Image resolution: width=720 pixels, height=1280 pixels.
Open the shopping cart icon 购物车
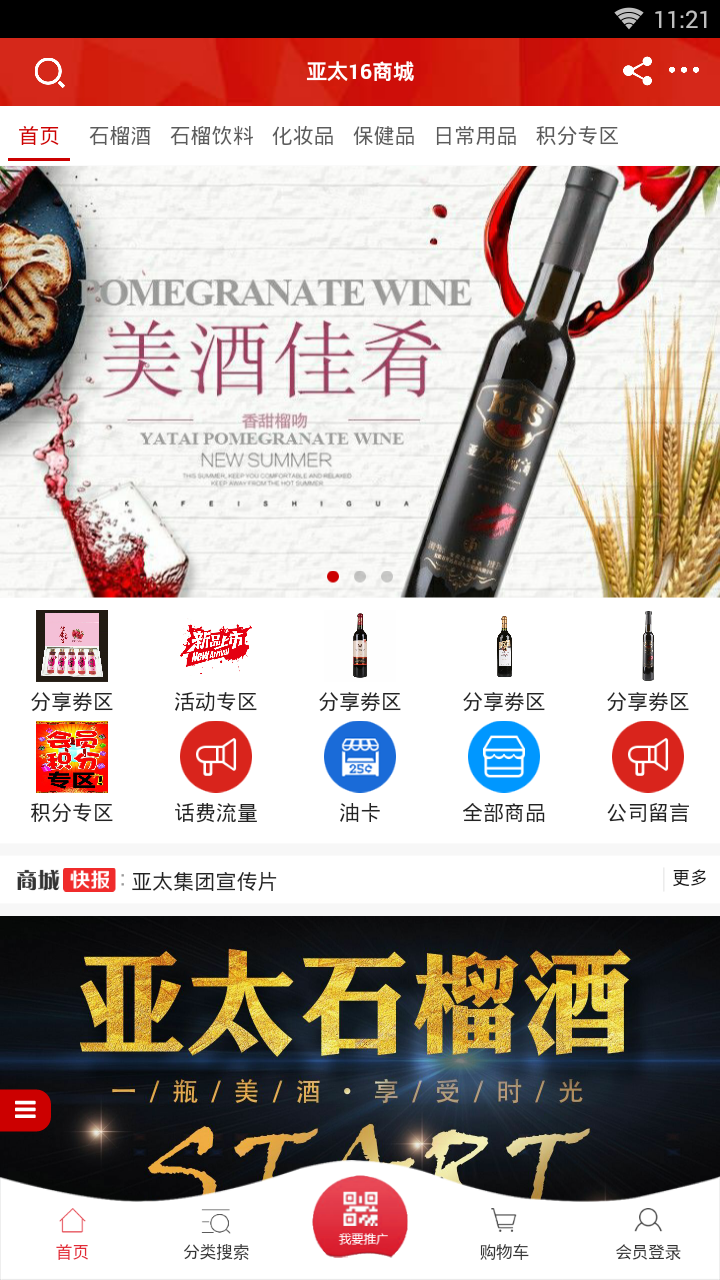click(x=504, y=1220)
